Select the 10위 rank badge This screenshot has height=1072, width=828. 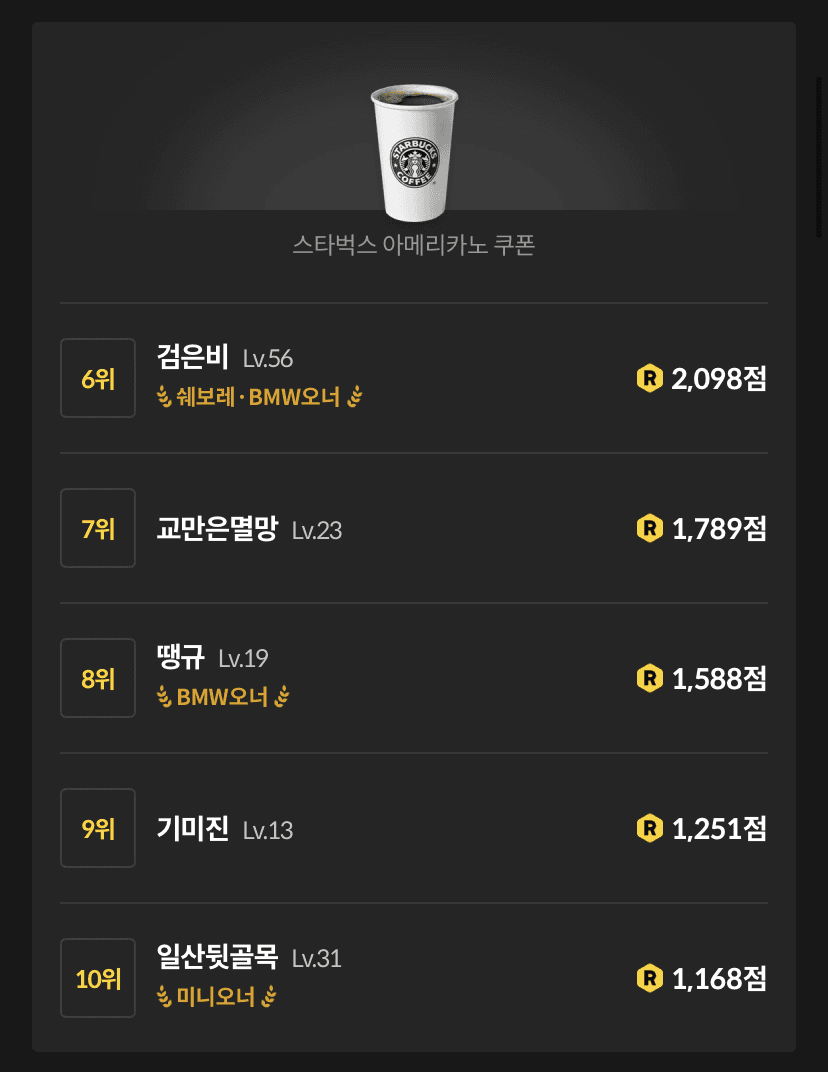pos(97,978)
